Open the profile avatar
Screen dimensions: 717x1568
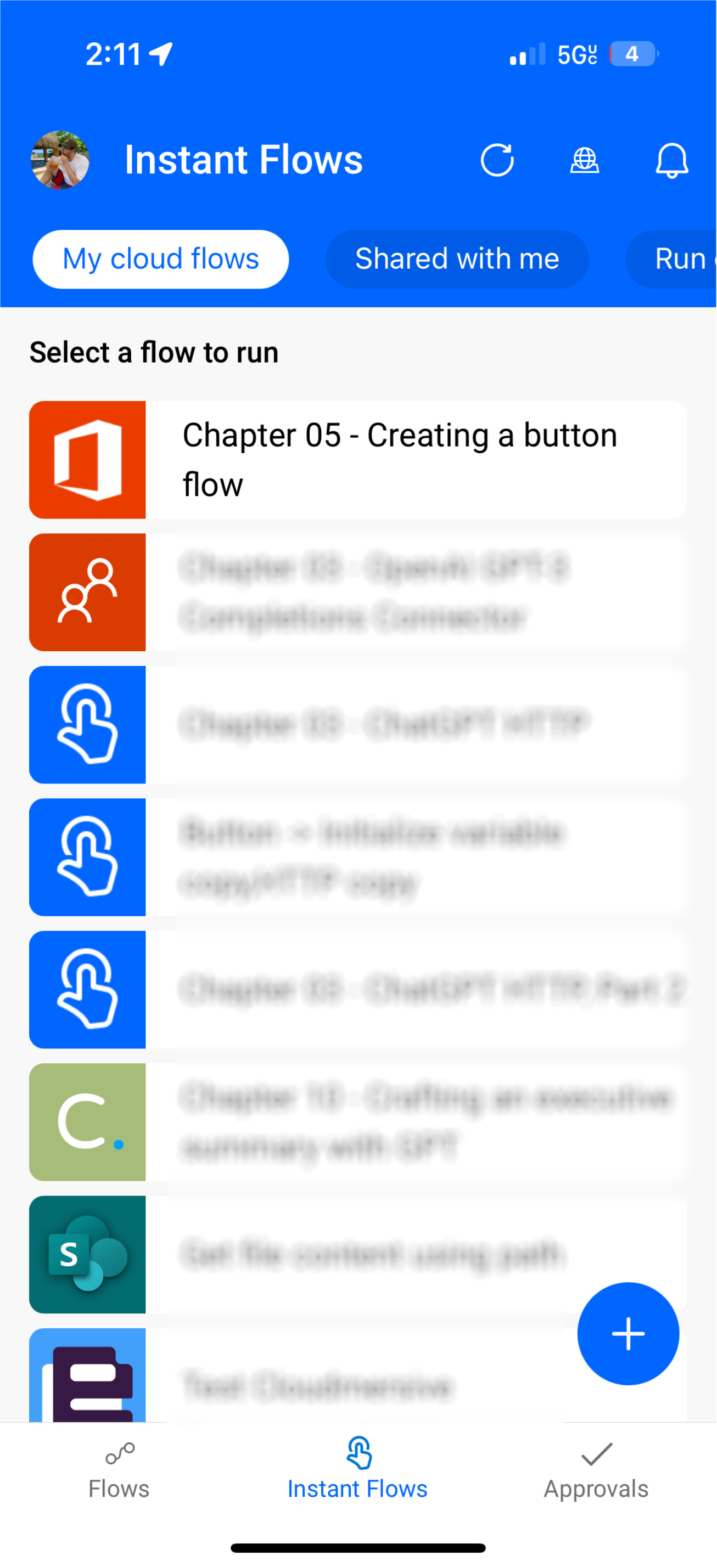click(x=60, y=160)
